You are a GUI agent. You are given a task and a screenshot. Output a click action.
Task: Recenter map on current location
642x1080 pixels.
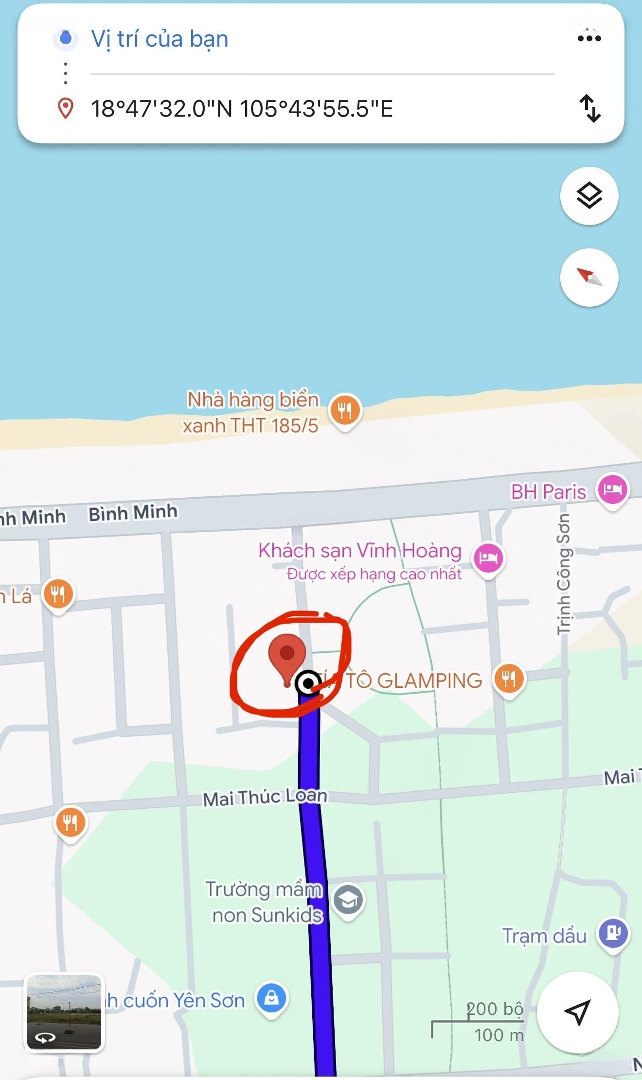[x=577, y=1012]
